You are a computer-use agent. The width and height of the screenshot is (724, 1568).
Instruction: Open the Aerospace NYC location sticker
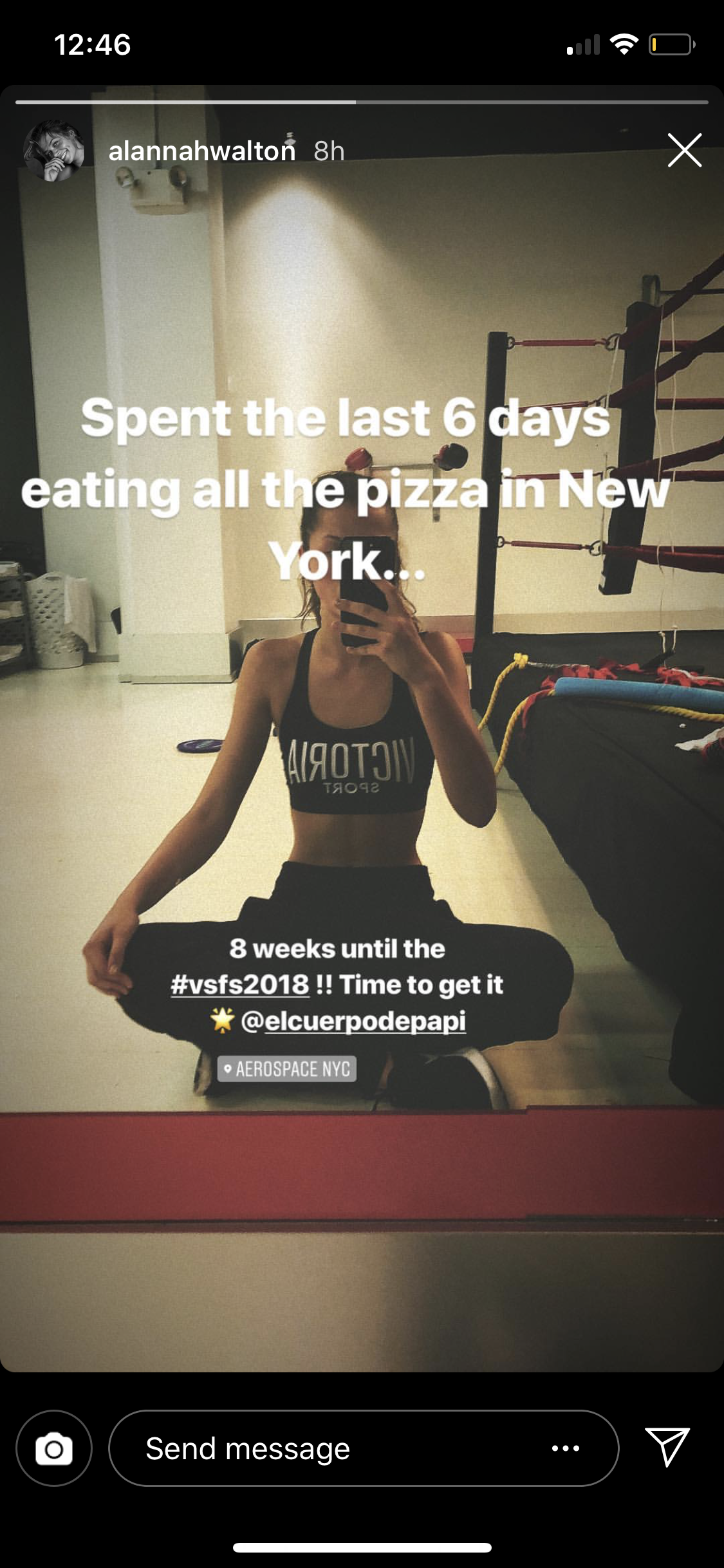tap(287, 1069)
